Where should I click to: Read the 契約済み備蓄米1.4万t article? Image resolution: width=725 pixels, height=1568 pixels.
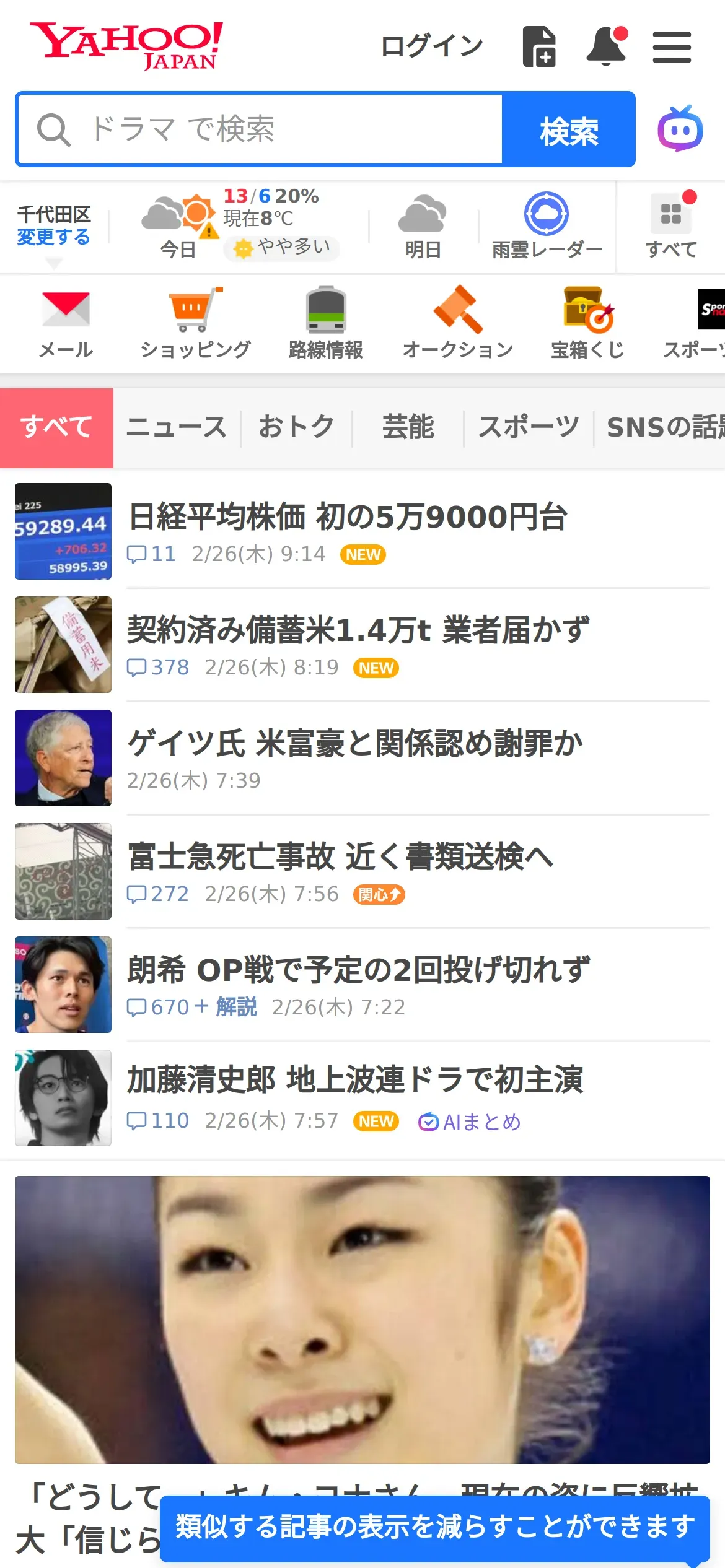coord(358,630)
